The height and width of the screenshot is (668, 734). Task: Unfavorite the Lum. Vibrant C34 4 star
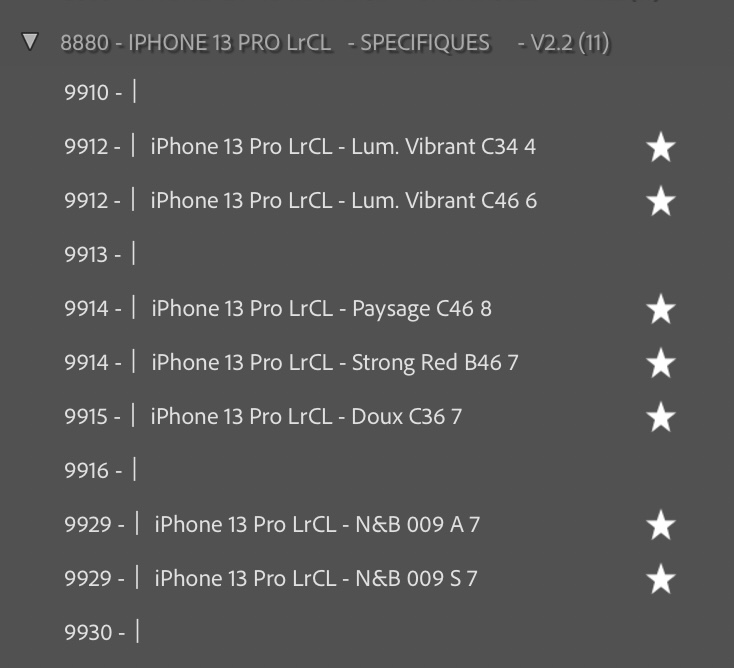[x=661, y=148]
